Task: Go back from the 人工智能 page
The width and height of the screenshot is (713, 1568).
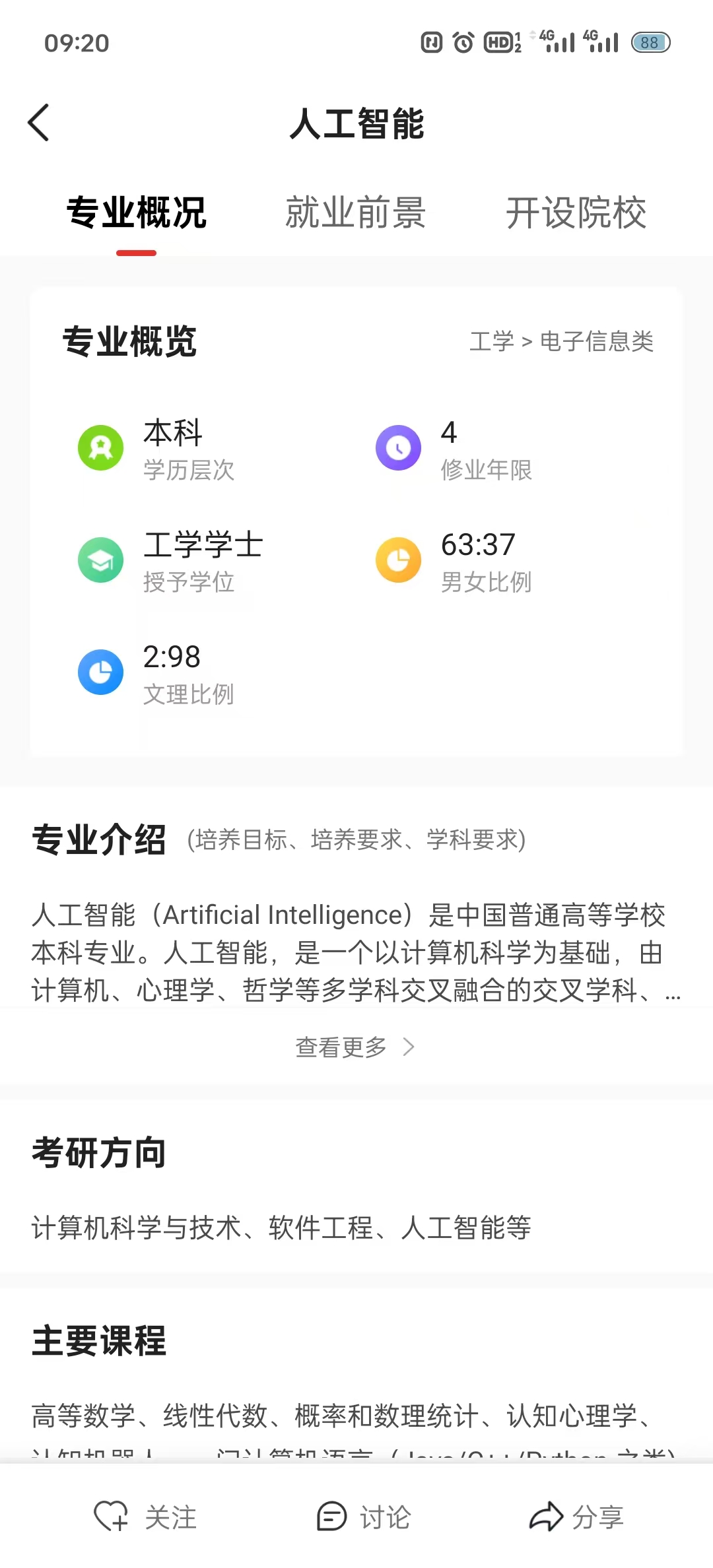Action: [39, 123]
